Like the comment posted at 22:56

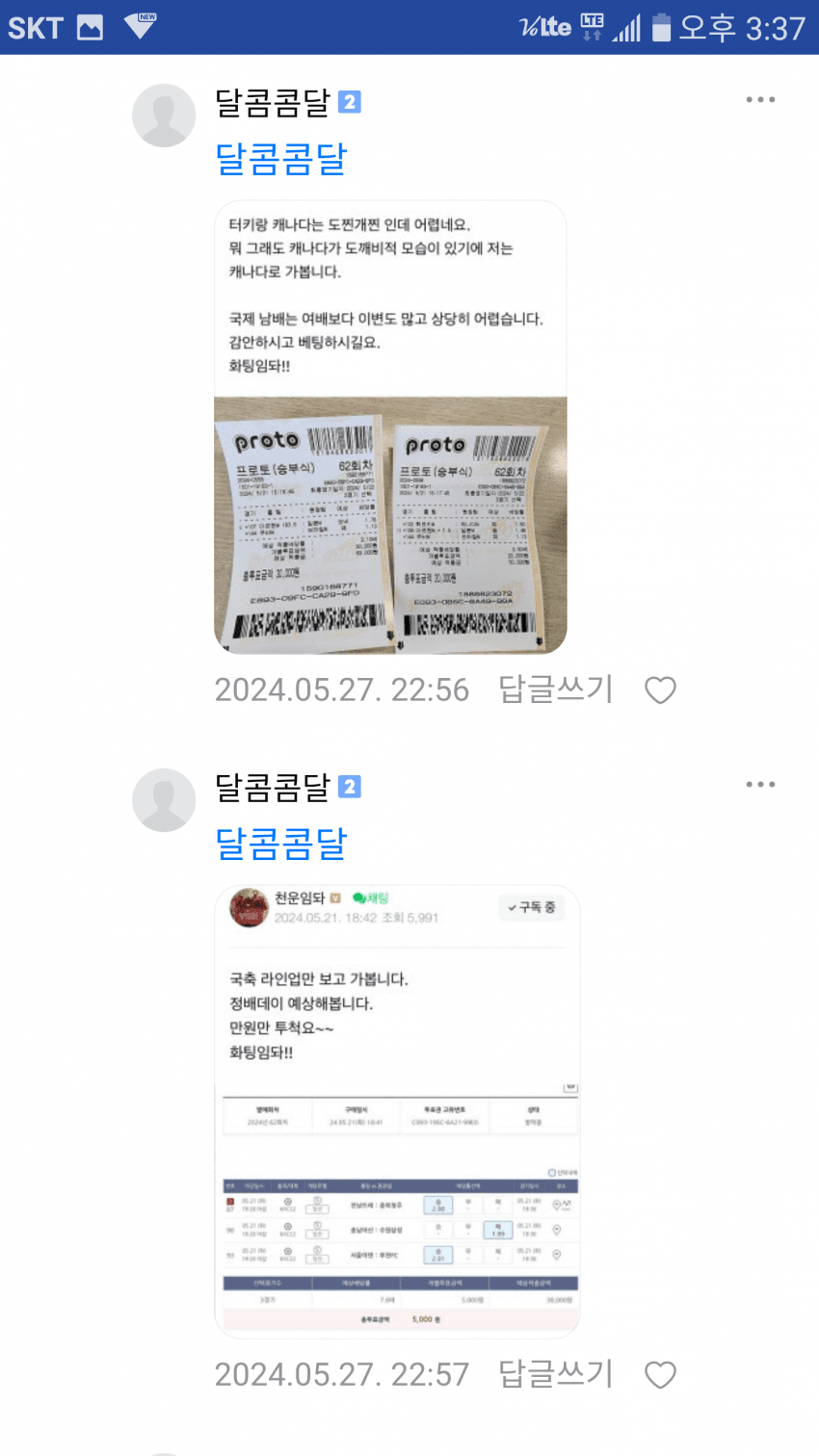point(660,690)
